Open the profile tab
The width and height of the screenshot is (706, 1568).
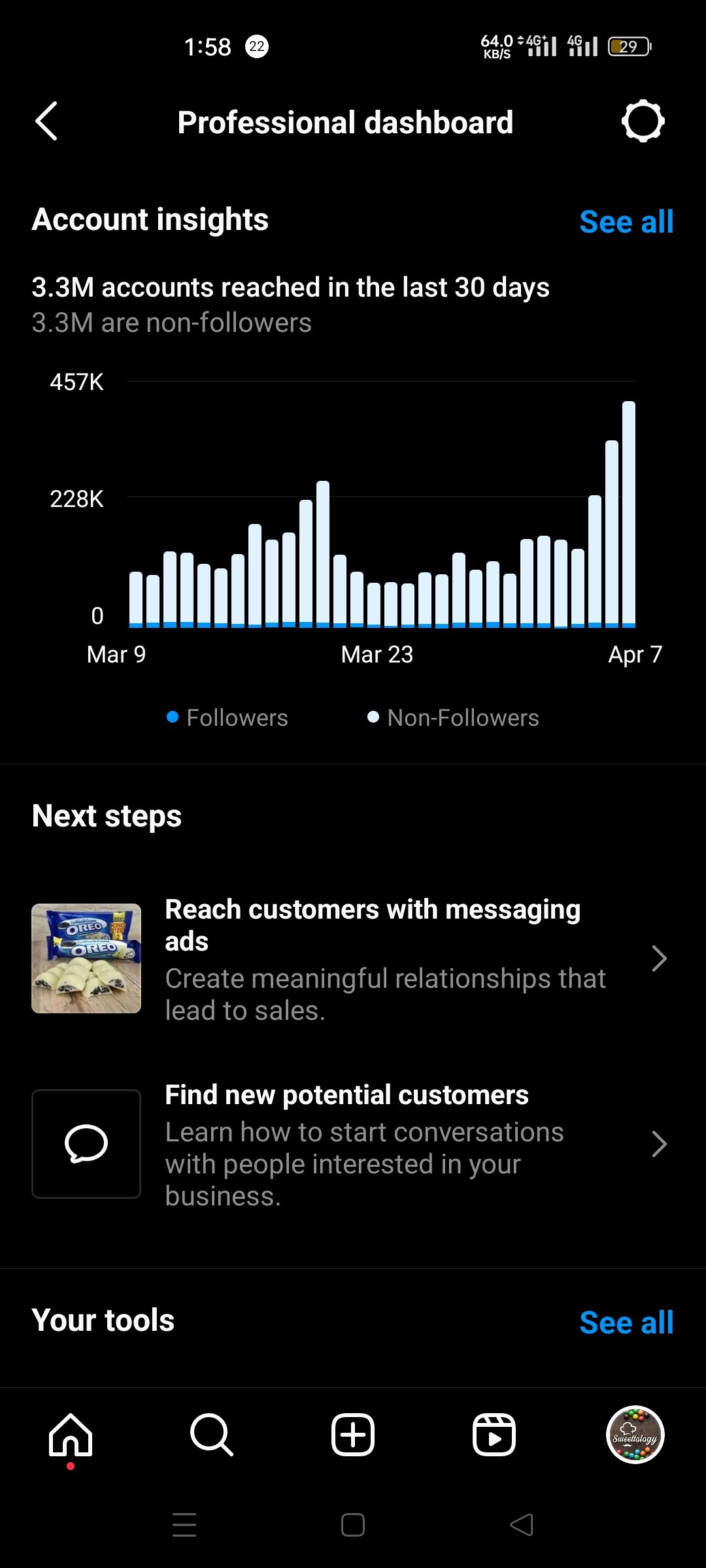pyautogui.click(x=635, y=1435)
